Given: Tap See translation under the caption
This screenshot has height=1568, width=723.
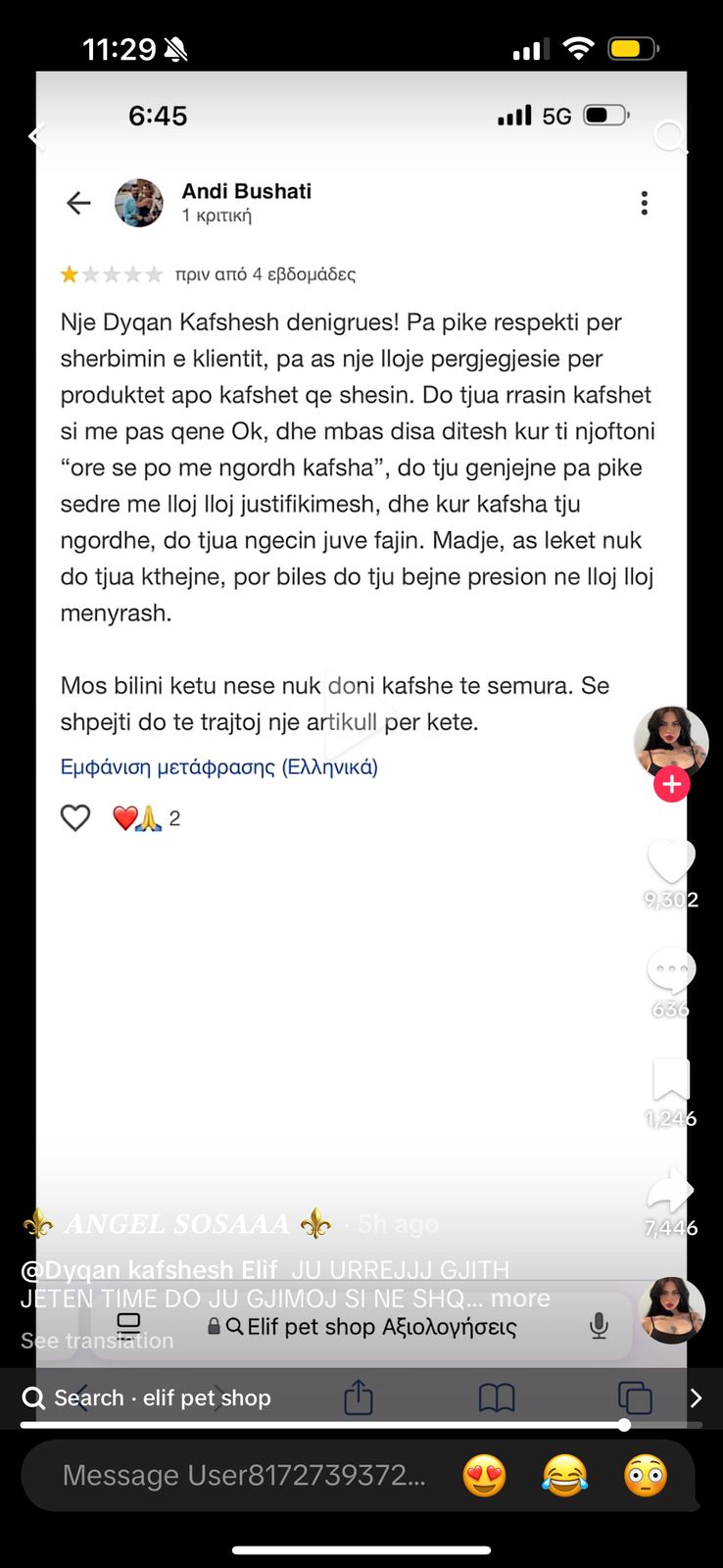Looking at the screenshot, I should click(x=97, y=1340).
